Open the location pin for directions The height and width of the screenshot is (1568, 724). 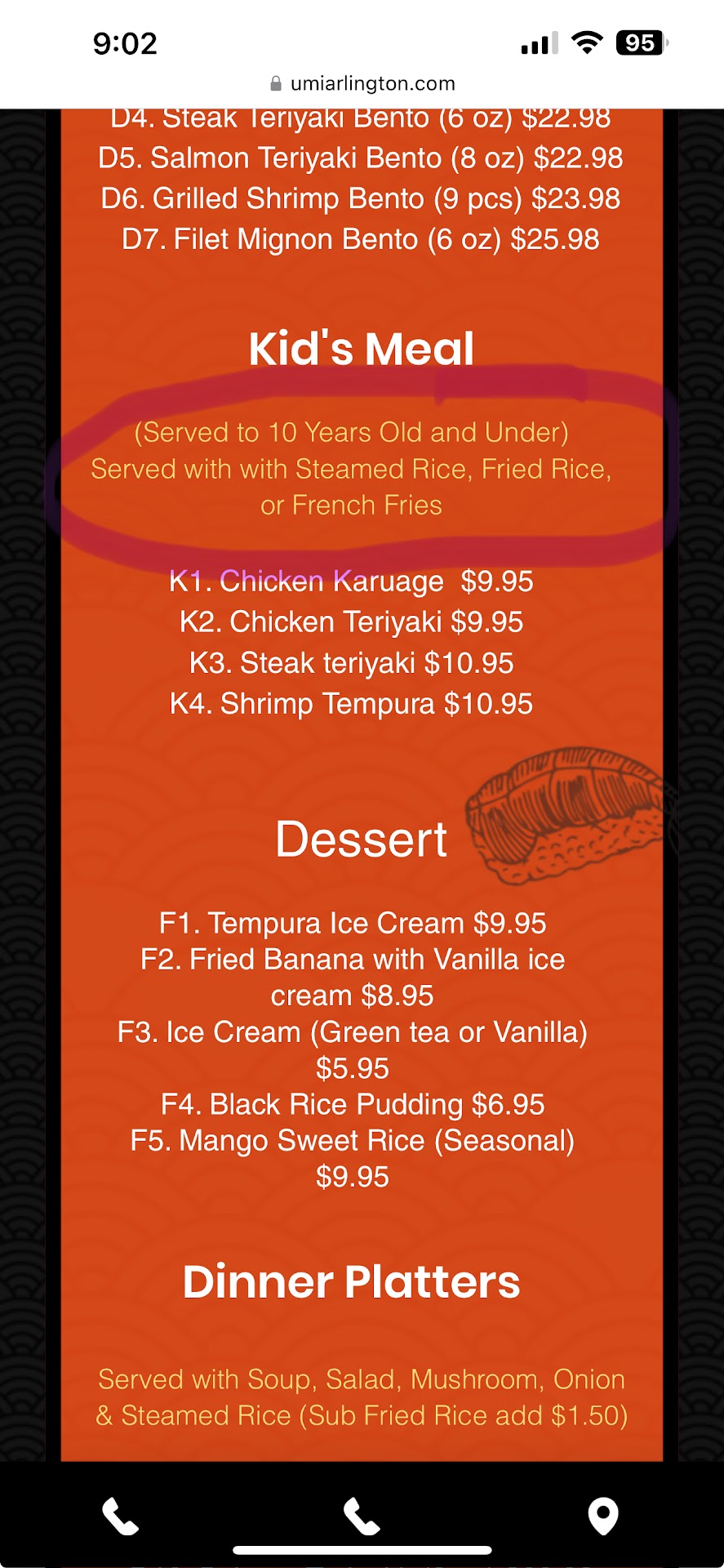pos(602,1516)
